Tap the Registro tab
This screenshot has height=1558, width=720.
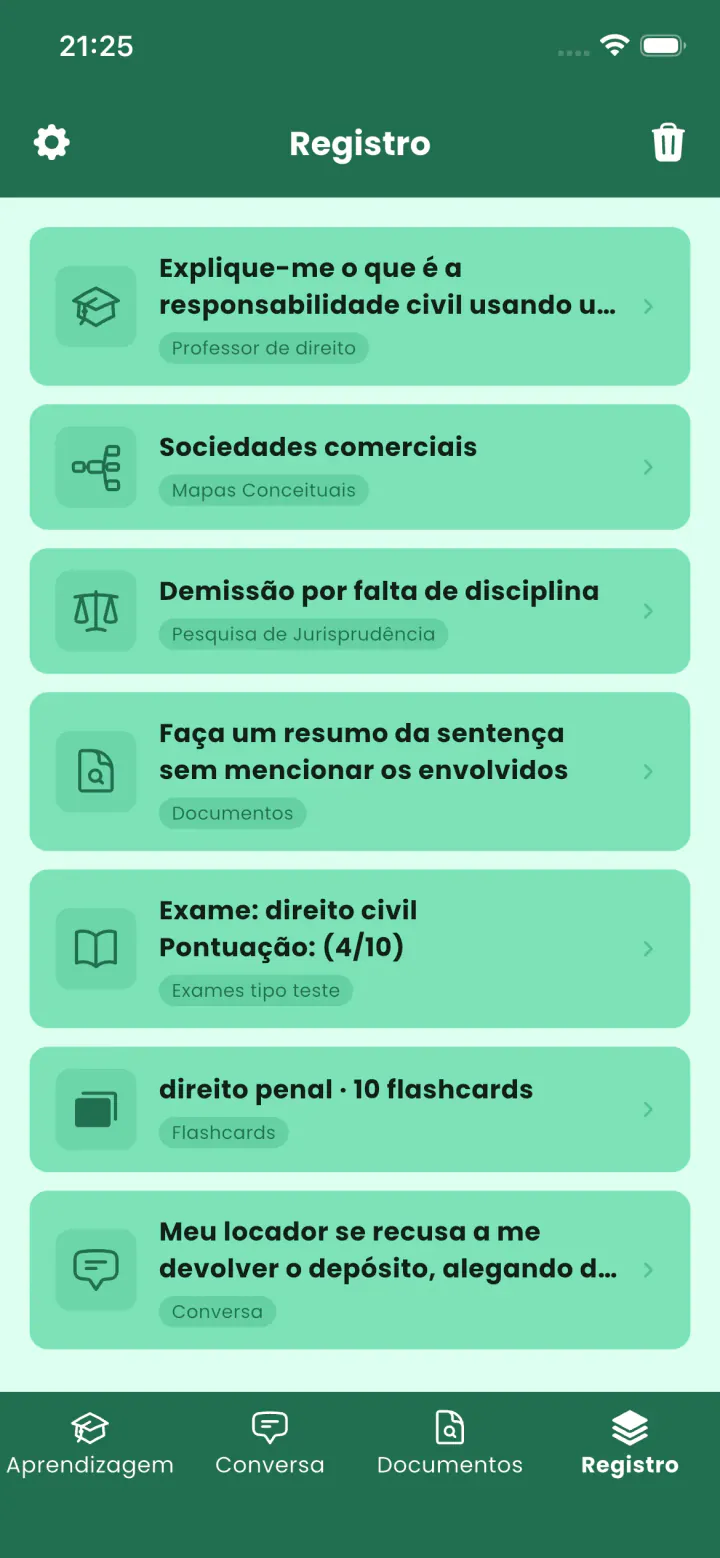coord(630,1444)
